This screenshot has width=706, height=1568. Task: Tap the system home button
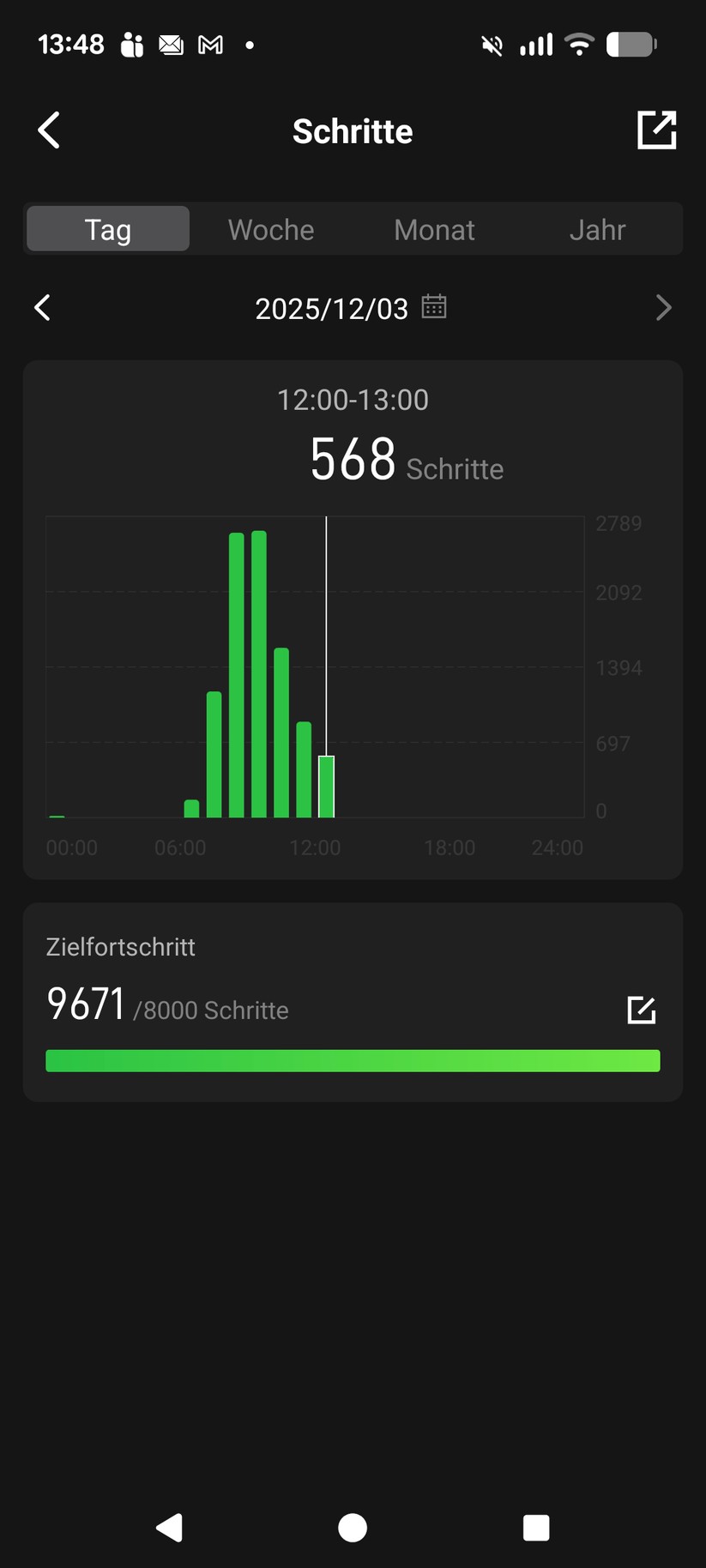coord(353,1527)
